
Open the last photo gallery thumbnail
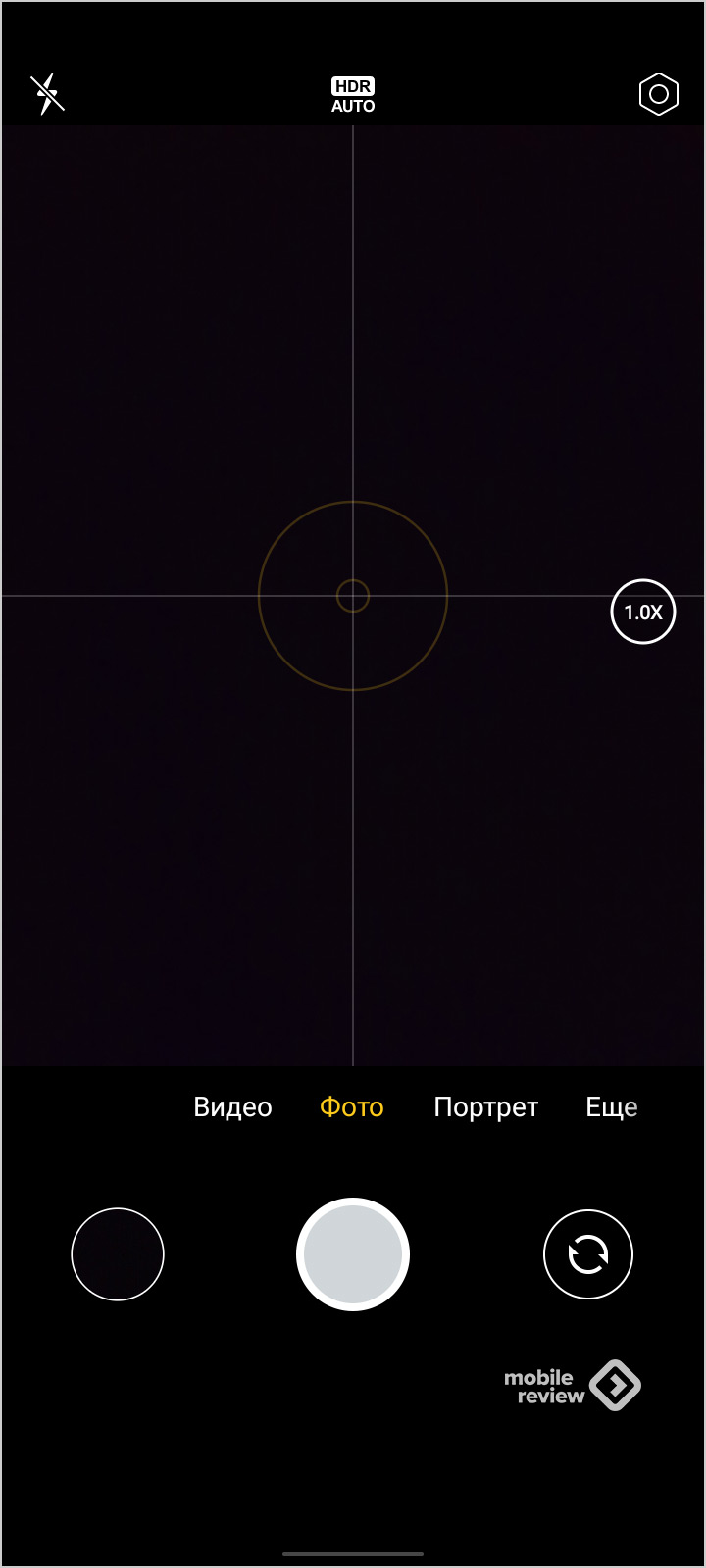tap(118, 1254)
